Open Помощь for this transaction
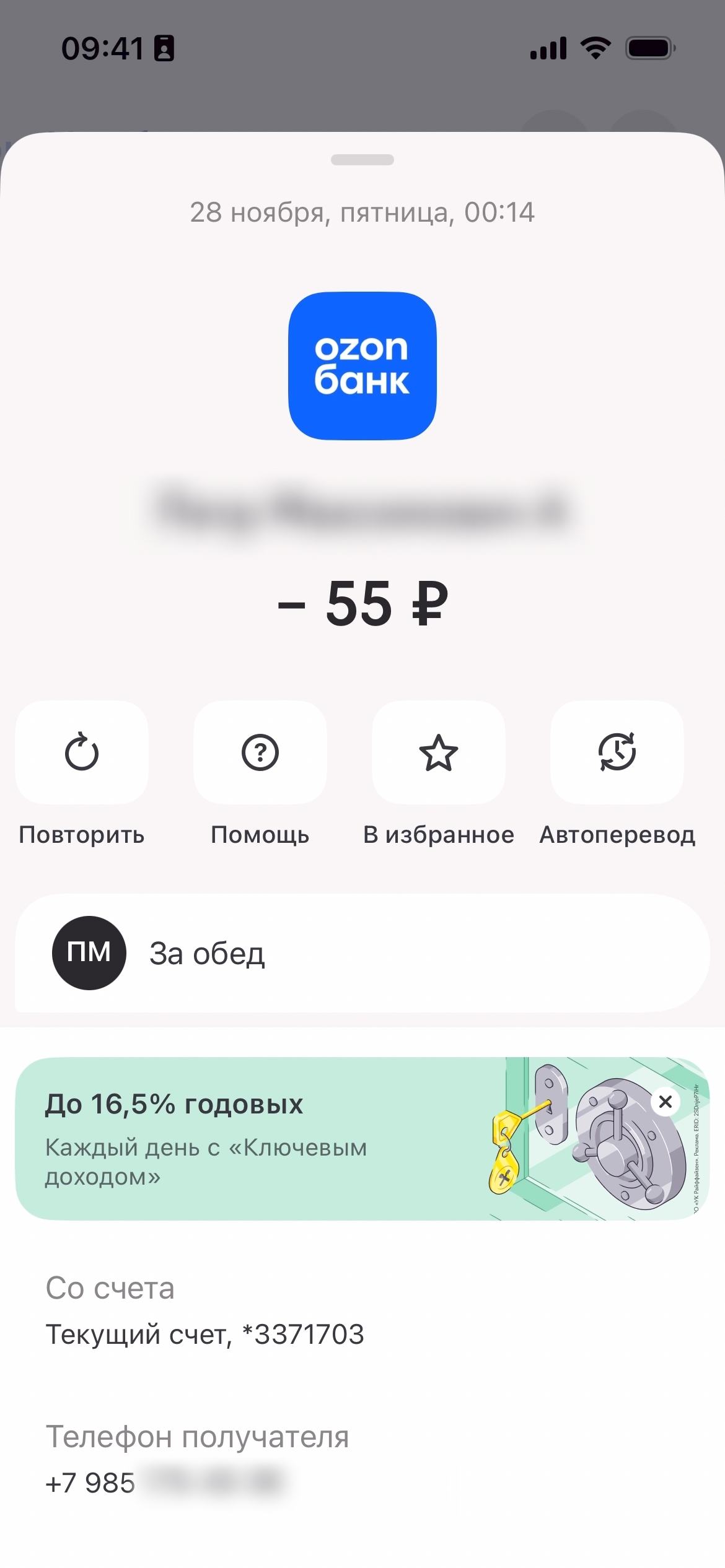The image size is (725, 1568). (x=260, y=753)
